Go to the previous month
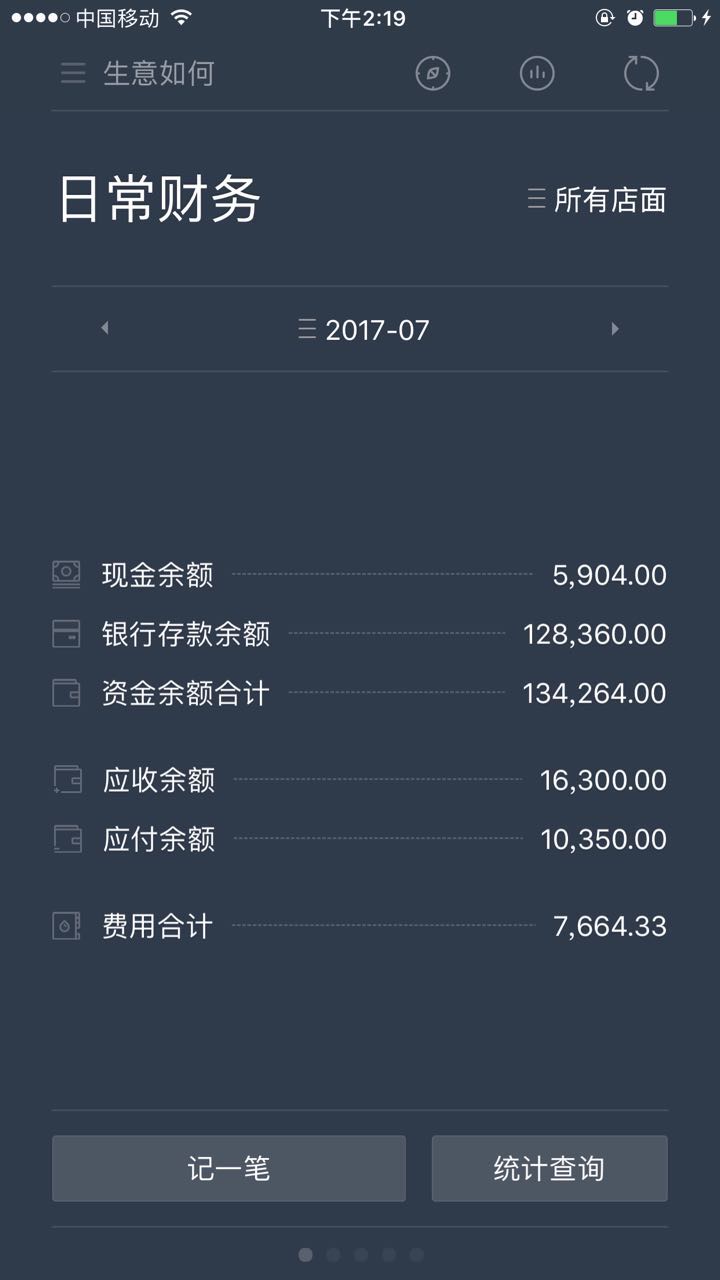Viewport: 720px width, 1280px height. [x=104, y=328]
